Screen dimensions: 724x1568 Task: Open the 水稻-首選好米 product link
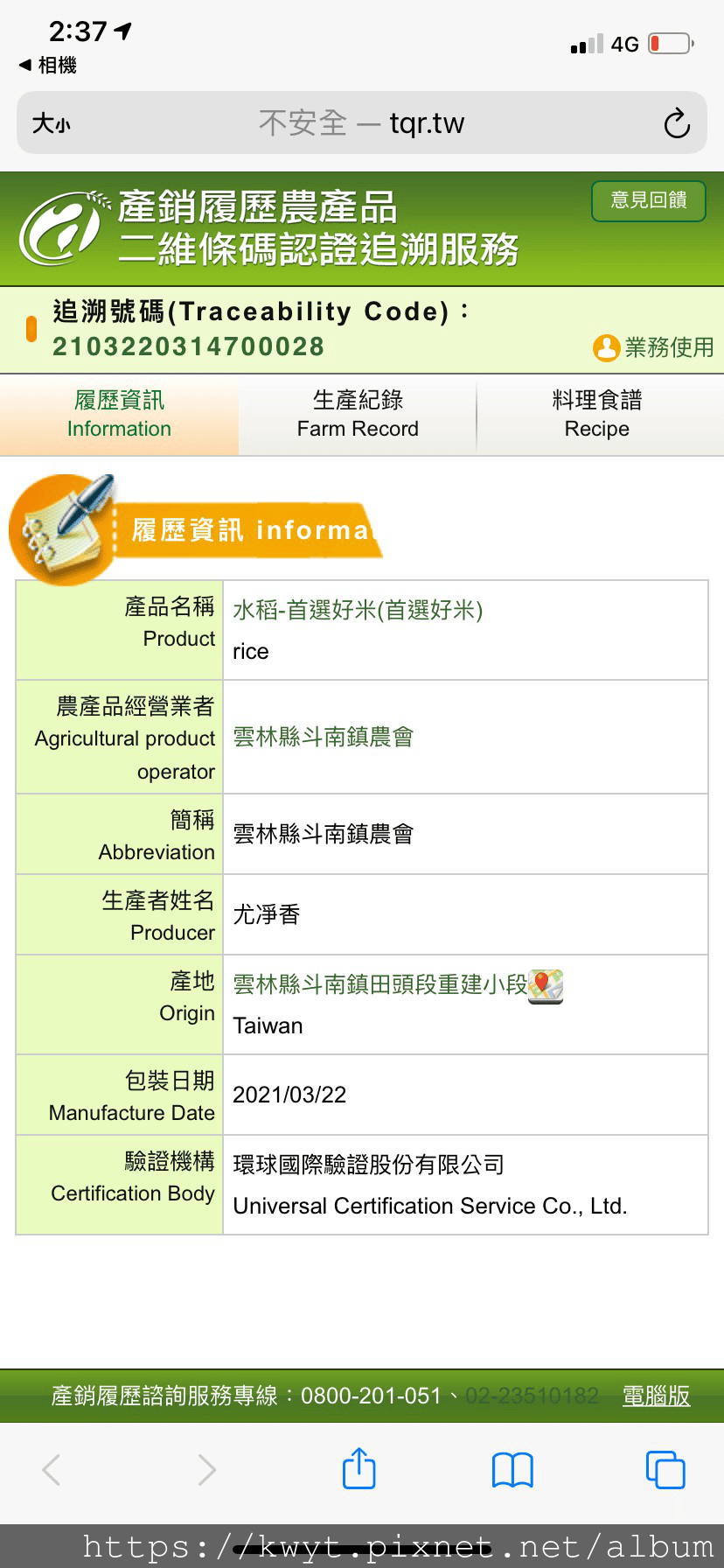[358, 610]
